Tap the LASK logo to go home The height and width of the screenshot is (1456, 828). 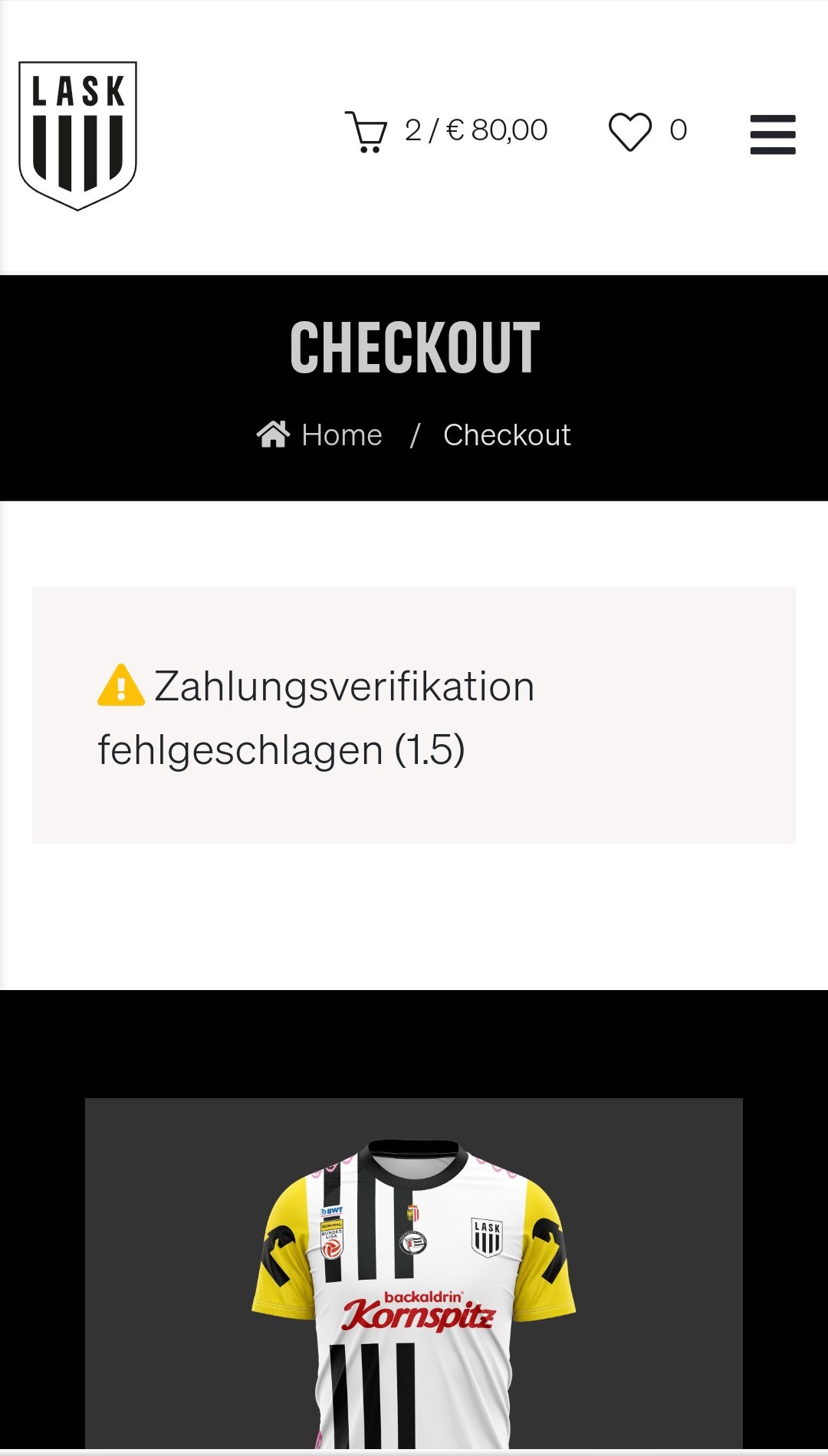point(77,136)
